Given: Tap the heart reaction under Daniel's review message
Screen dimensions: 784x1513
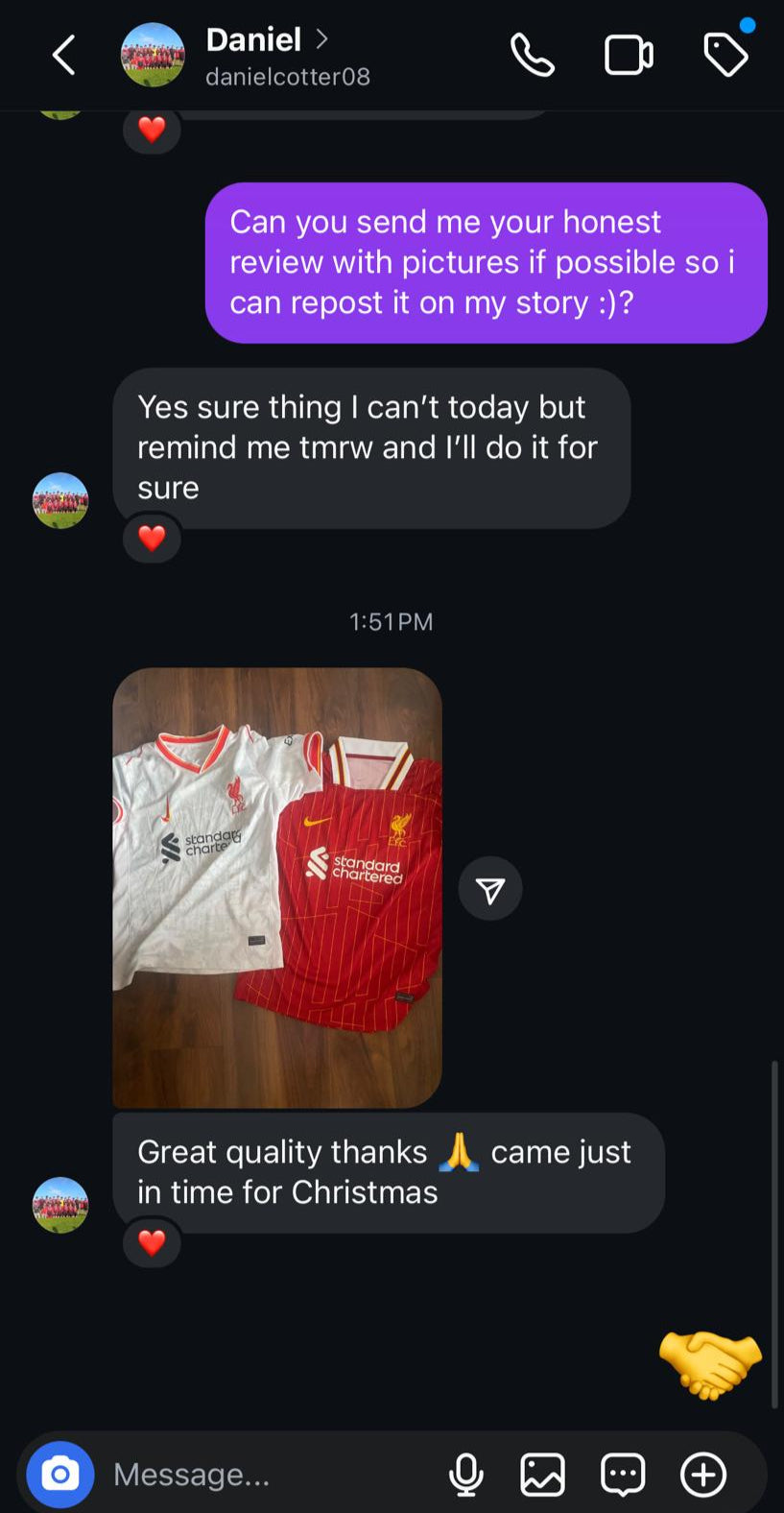Looking at the screenshot, I should coord(152,1243).
